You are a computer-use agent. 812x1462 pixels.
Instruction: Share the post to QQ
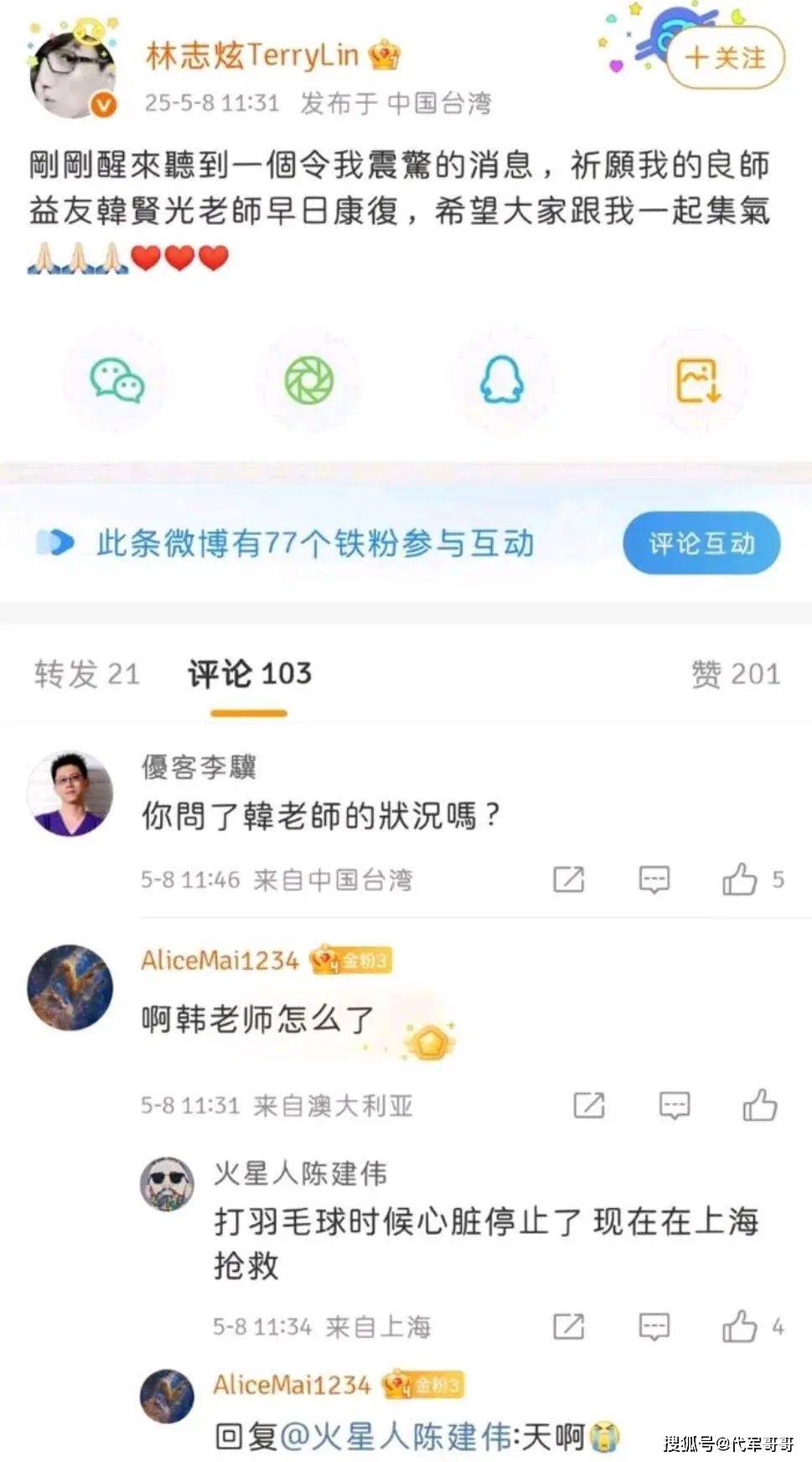502,381
